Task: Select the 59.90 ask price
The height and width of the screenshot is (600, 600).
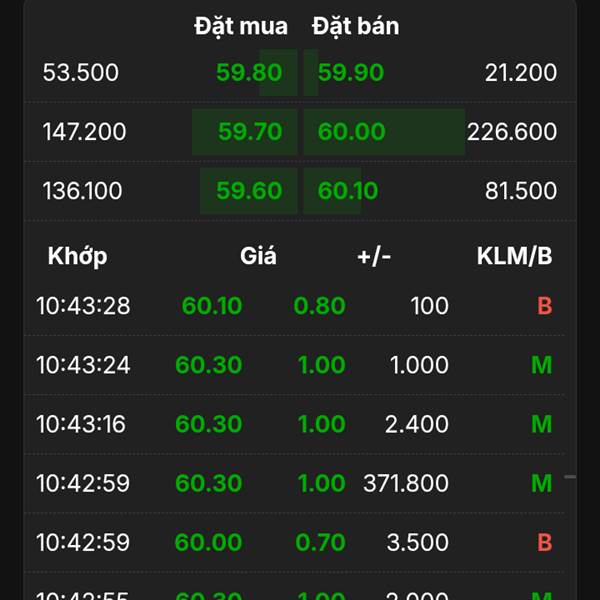Action: (351, 73)
